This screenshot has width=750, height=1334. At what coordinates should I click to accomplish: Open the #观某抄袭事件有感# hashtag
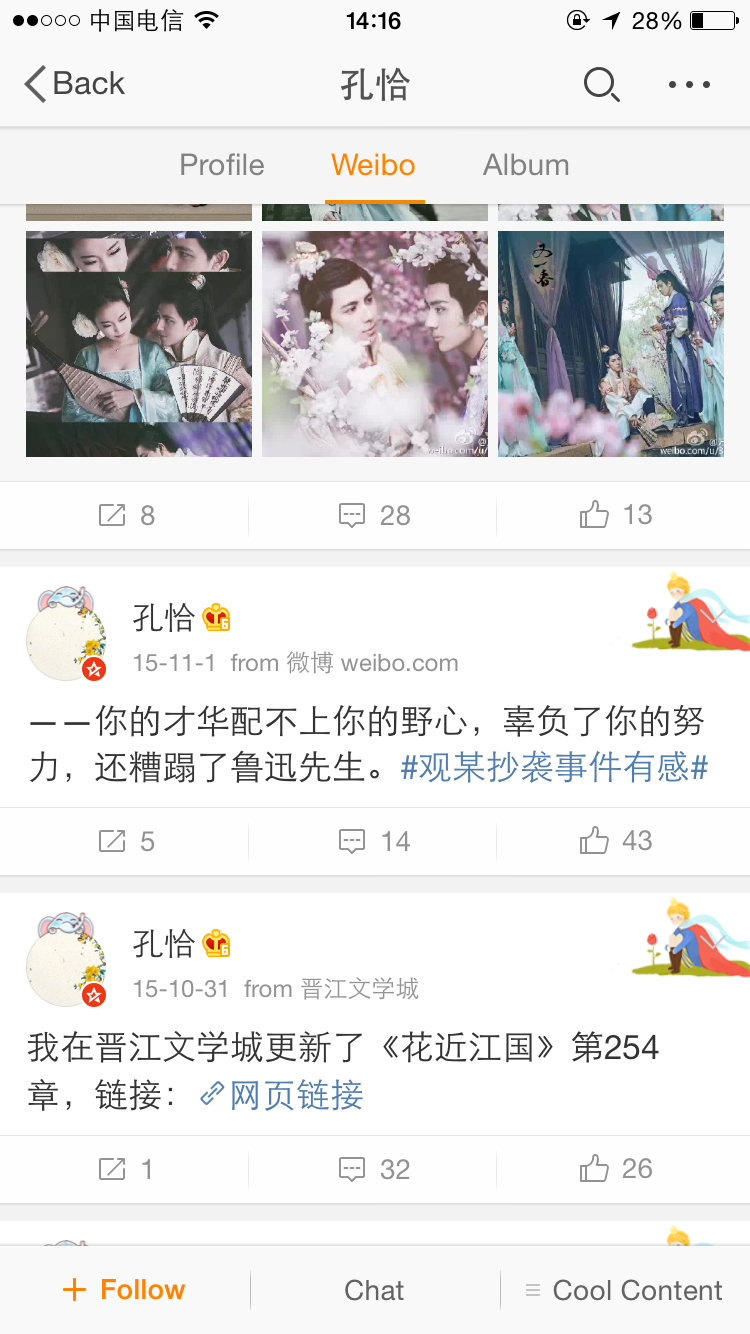554,767
